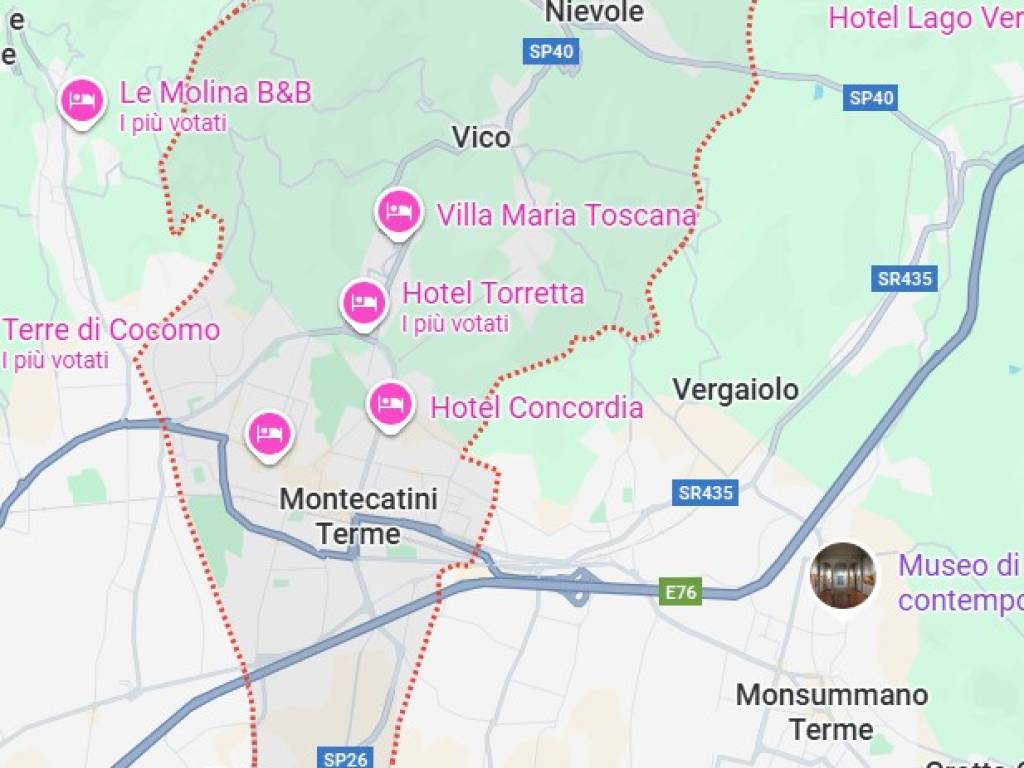Open the unlabeled hotel pin above Montecatini Terme
The width and height of the screenshot is (1024, 768).
coord(269,434)
